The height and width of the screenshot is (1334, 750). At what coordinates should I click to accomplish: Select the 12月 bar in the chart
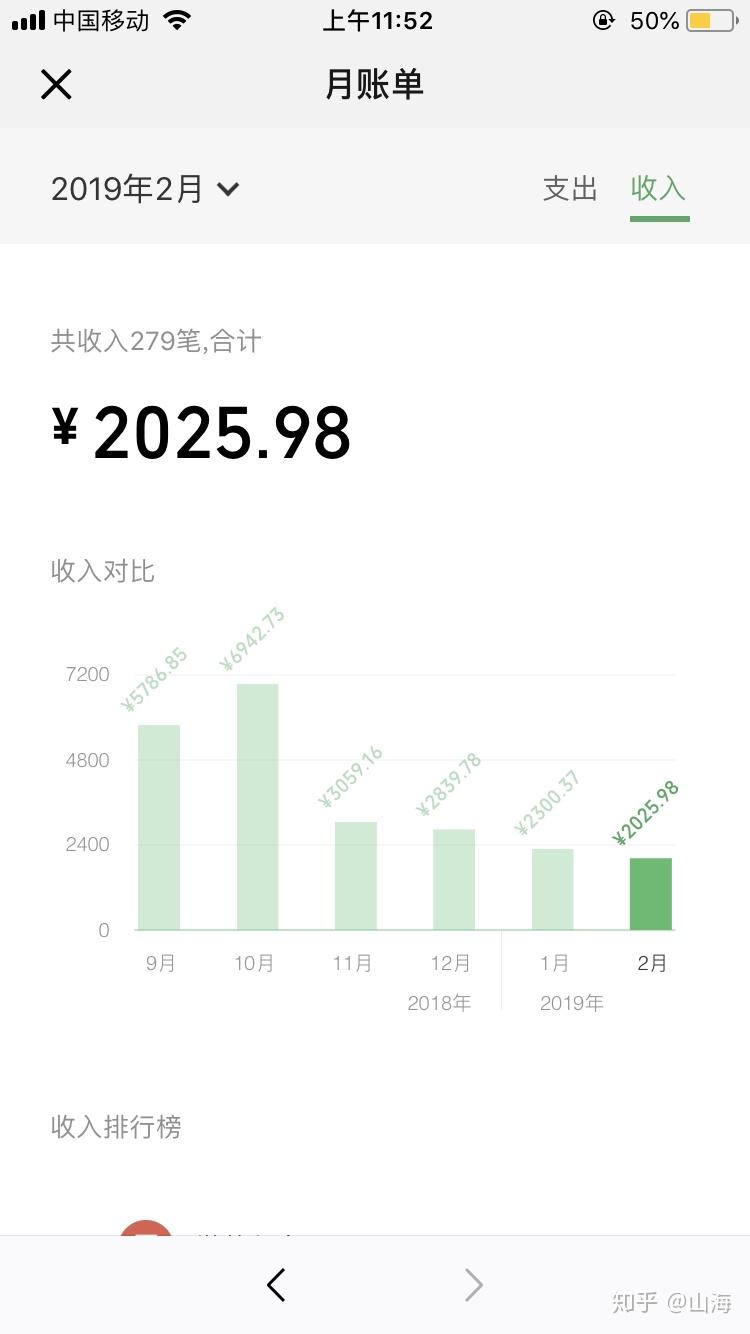coord(454,879)
